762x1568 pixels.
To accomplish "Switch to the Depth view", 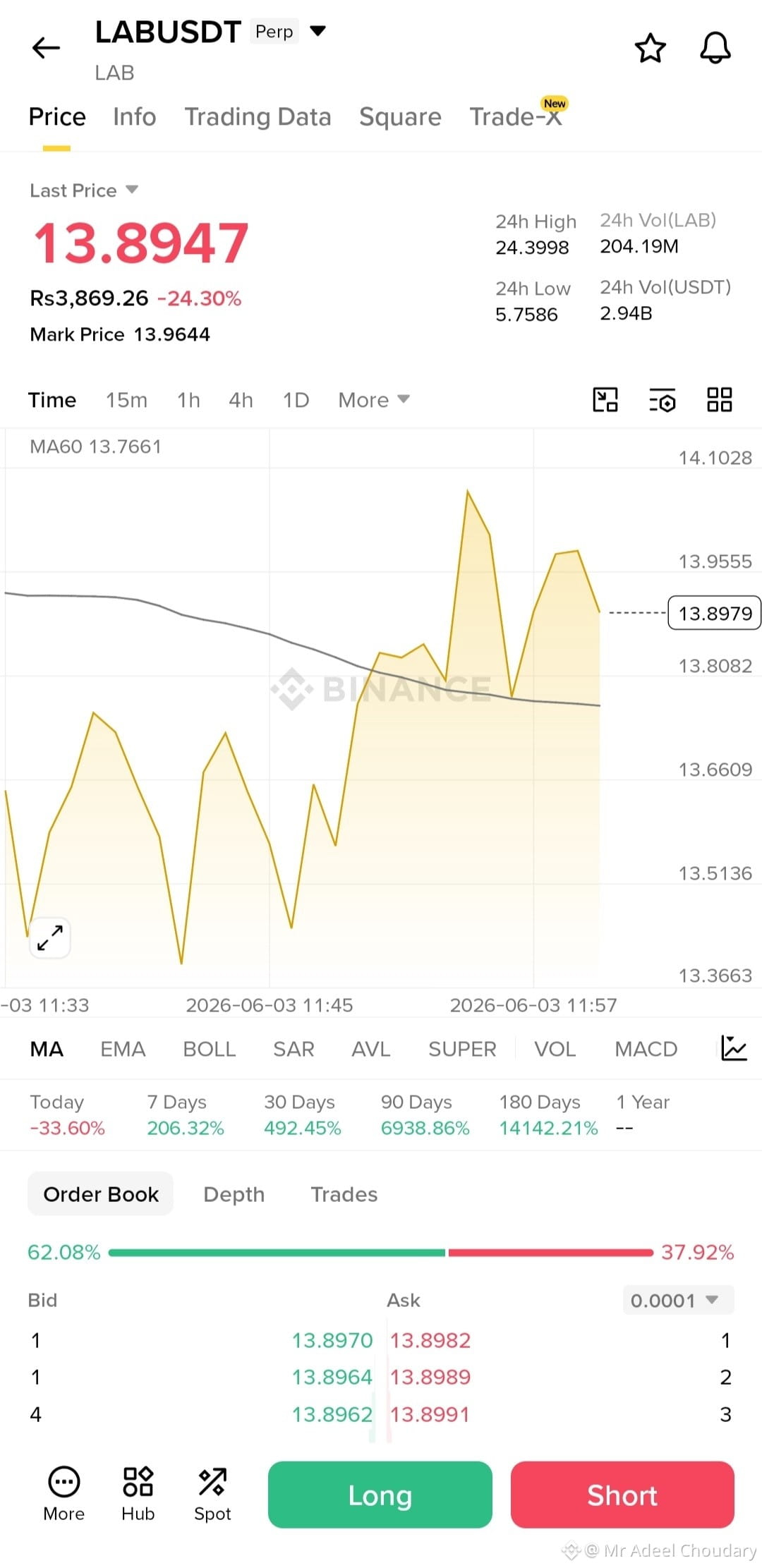I will 234,1194.
